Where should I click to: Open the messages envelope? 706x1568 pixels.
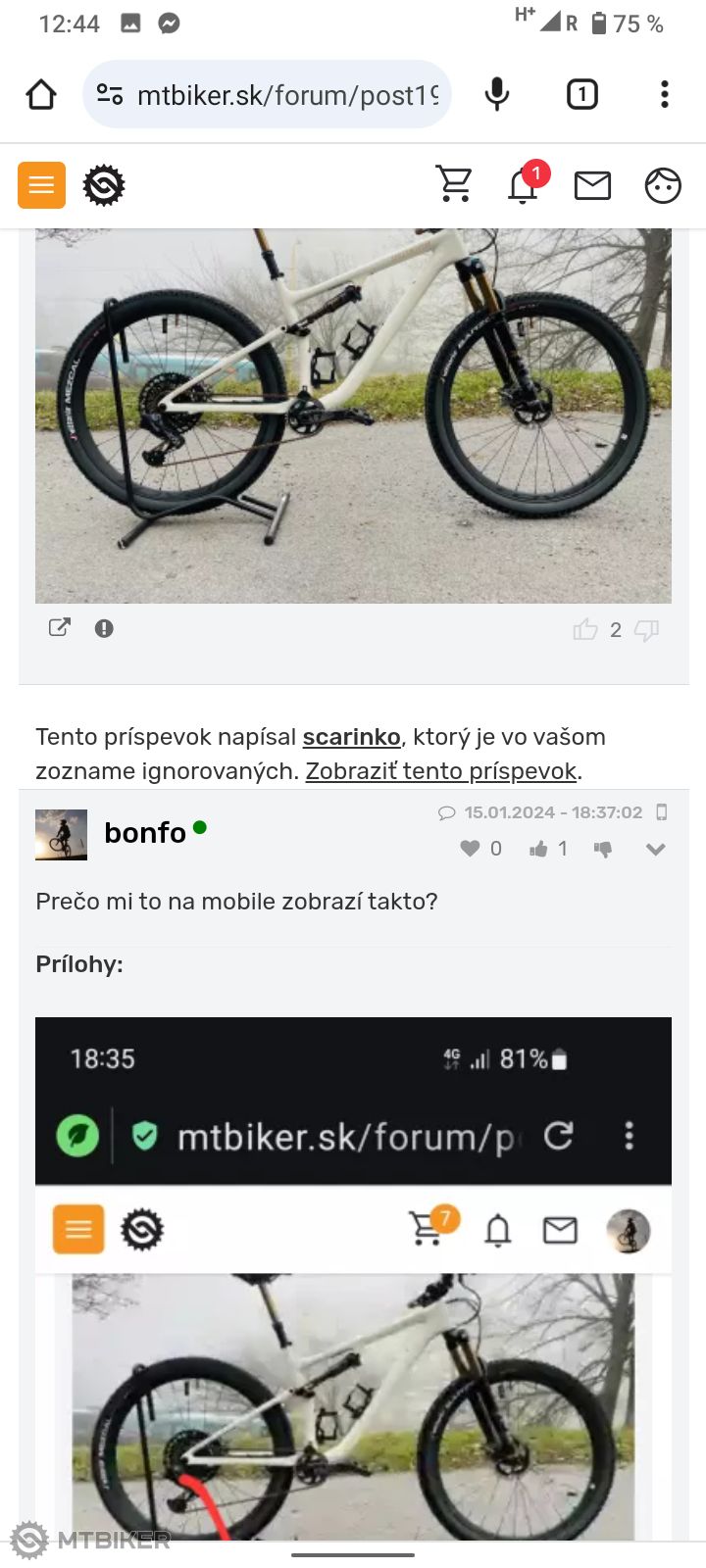(x=592, y=185)
